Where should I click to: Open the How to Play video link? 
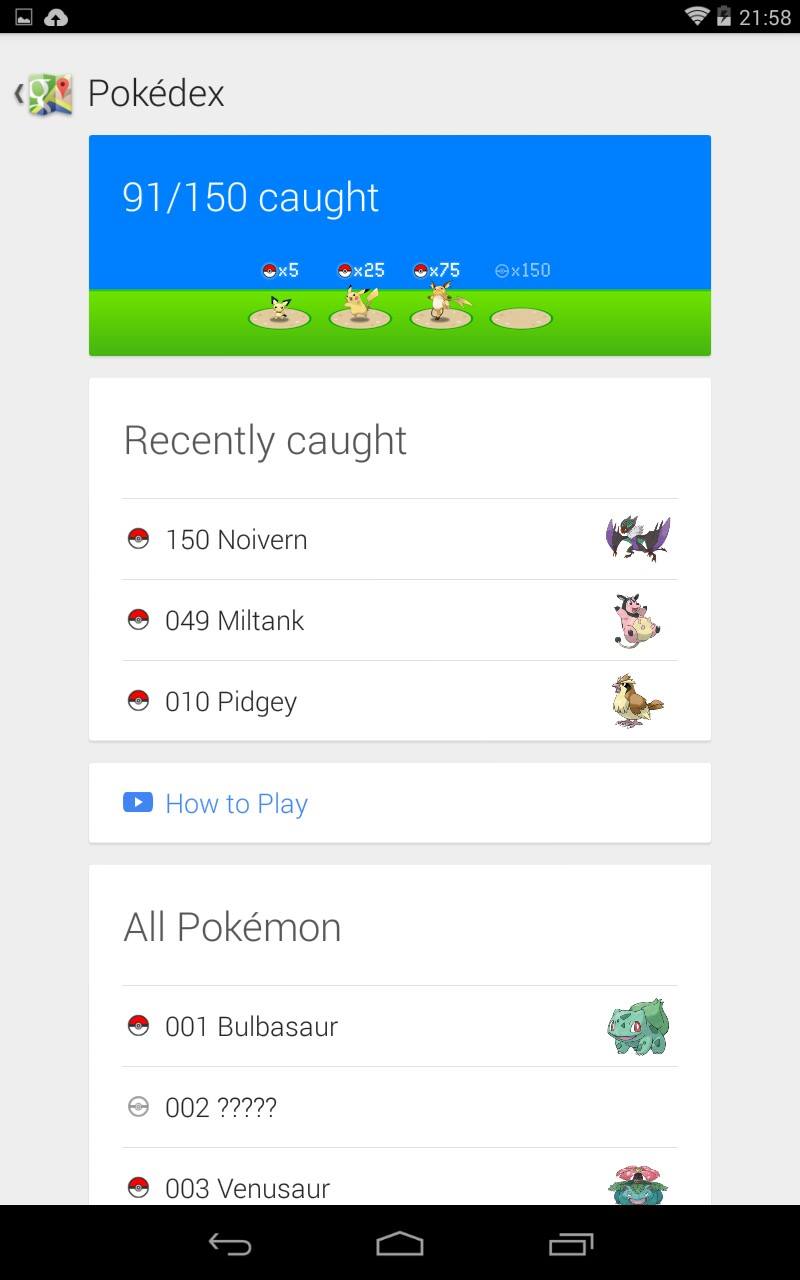(236, 804)
